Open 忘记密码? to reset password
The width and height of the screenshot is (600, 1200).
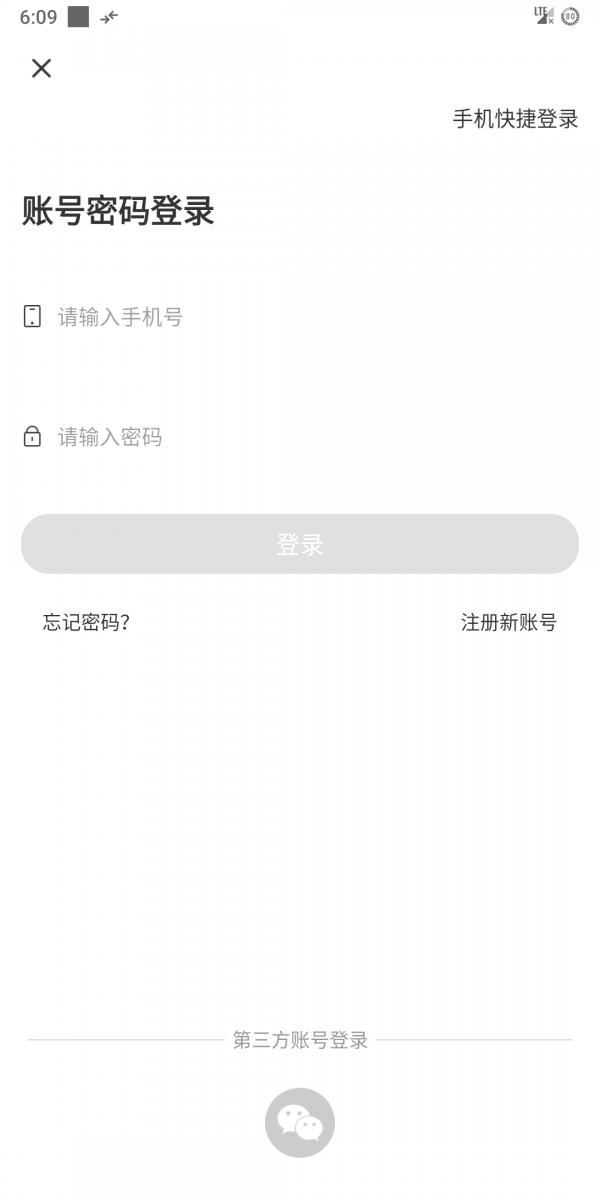(86, 622)
